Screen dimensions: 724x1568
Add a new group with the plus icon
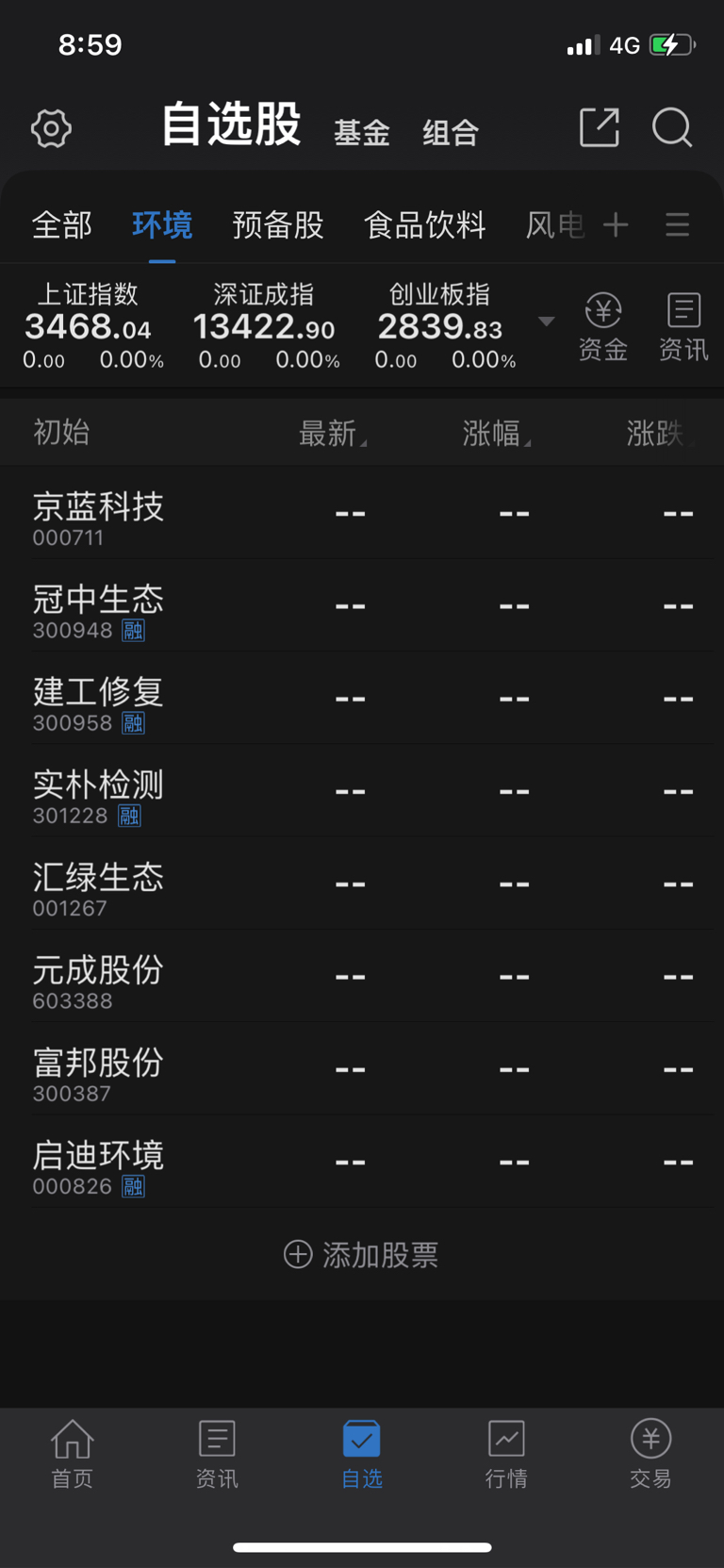pyautogui.click(x=616, y=224)
